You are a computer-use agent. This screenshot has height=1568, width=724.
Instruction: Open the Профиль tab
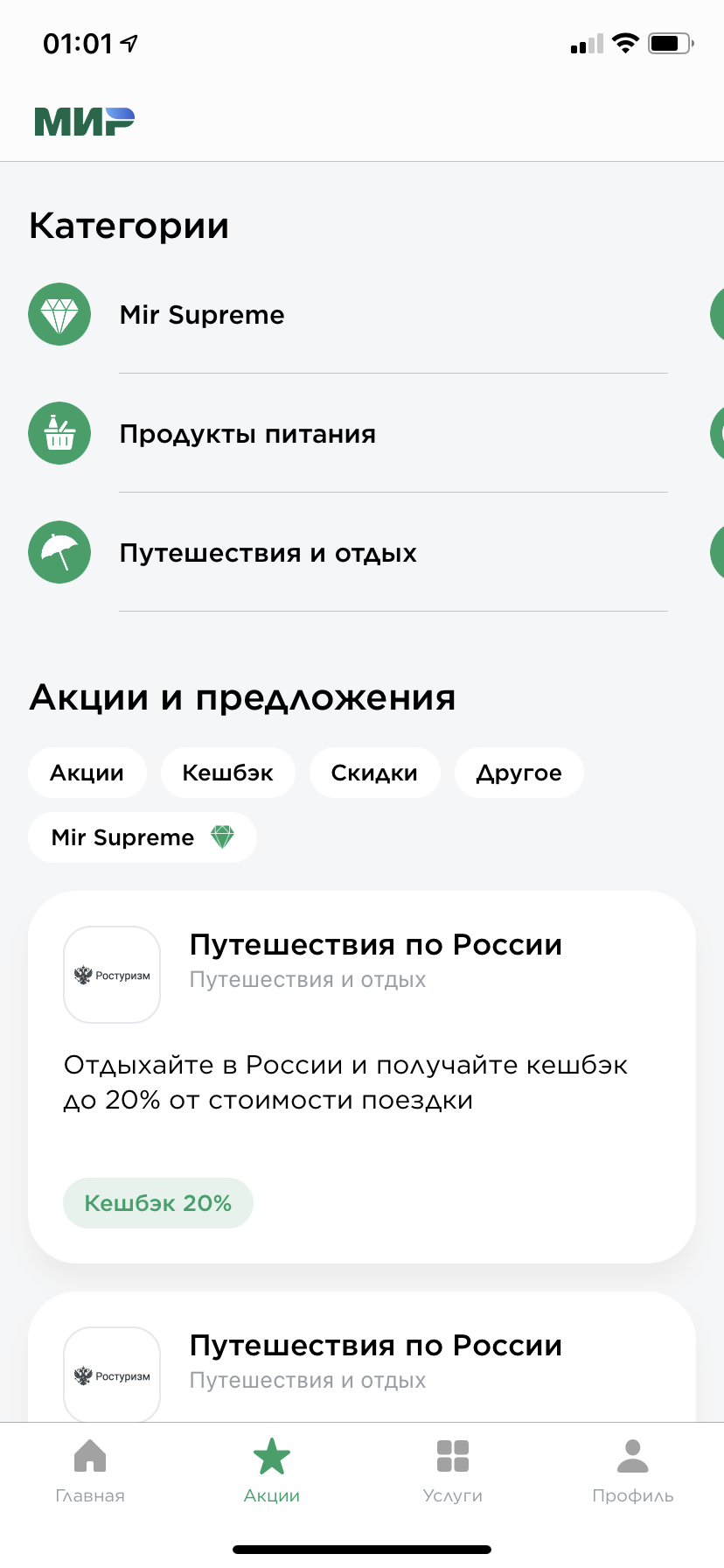coord(632,1471)
